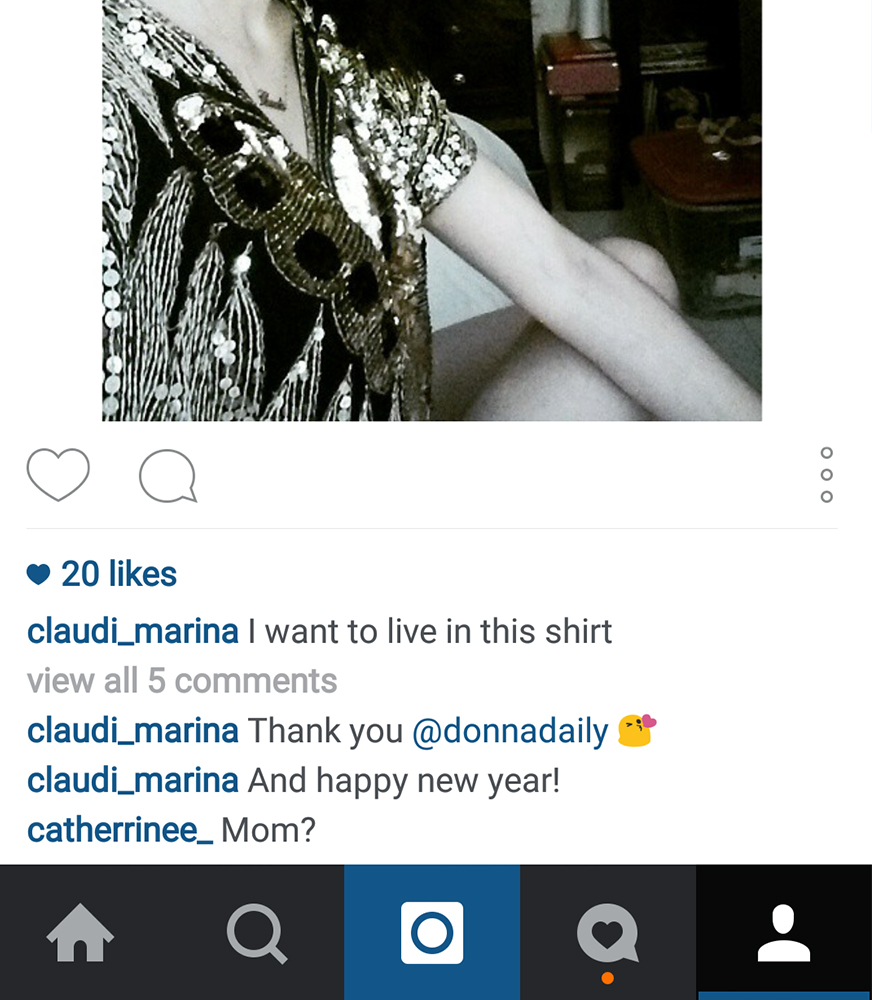Tap the comment bubble icon

tap(167, 476)
